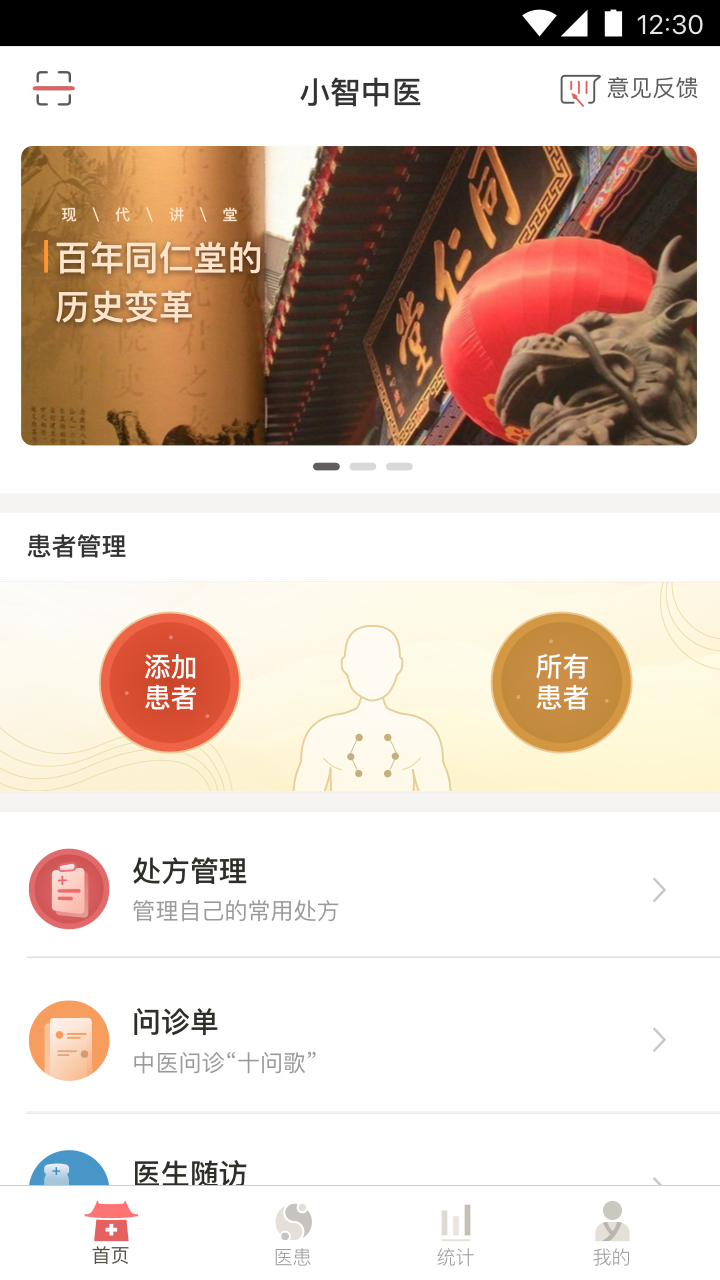This screenshot has height=1280, width=720.
Task: Go to the 我的 tab
Action: [612, 1235]
